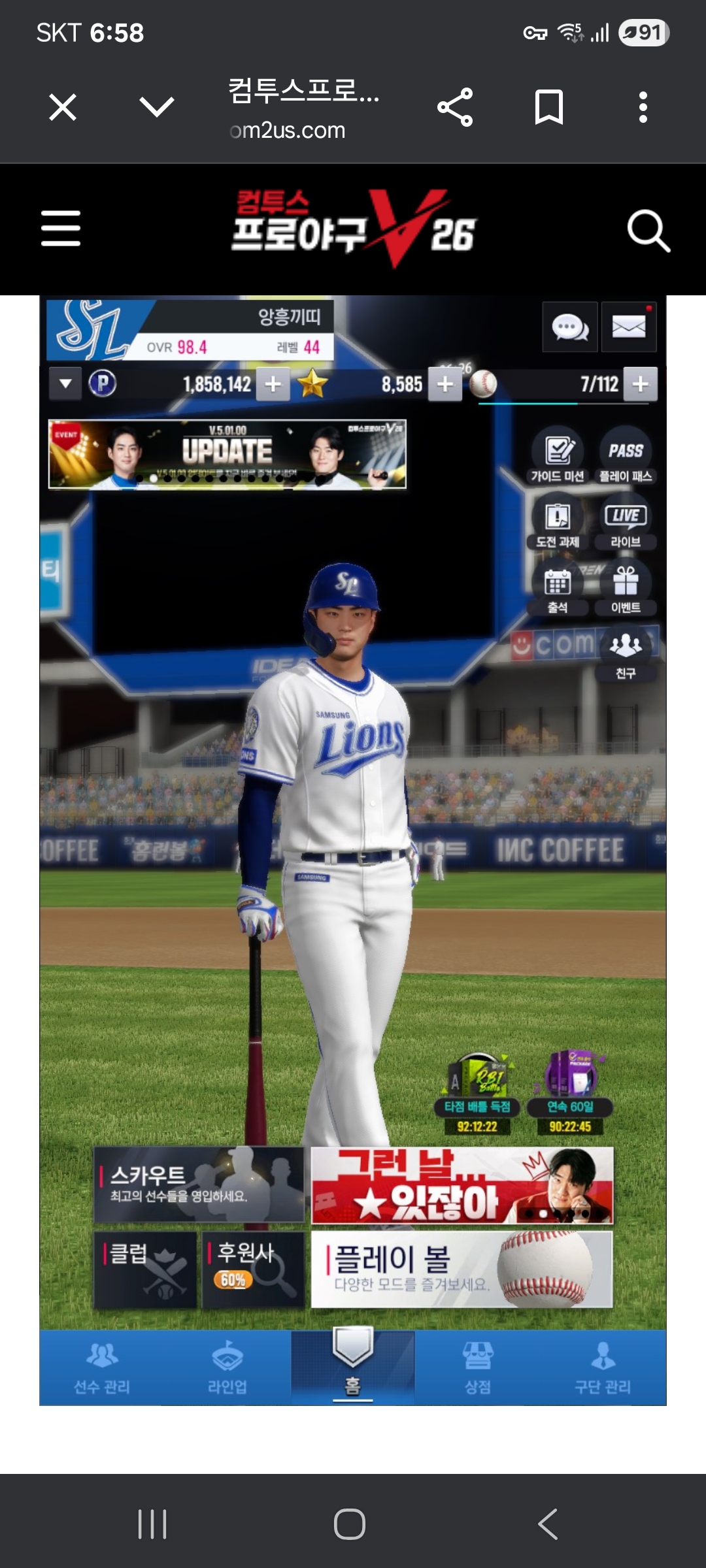706x1568 pixels.
Task: Open the site's hamburger menu
Action: [x=61, y=229]
